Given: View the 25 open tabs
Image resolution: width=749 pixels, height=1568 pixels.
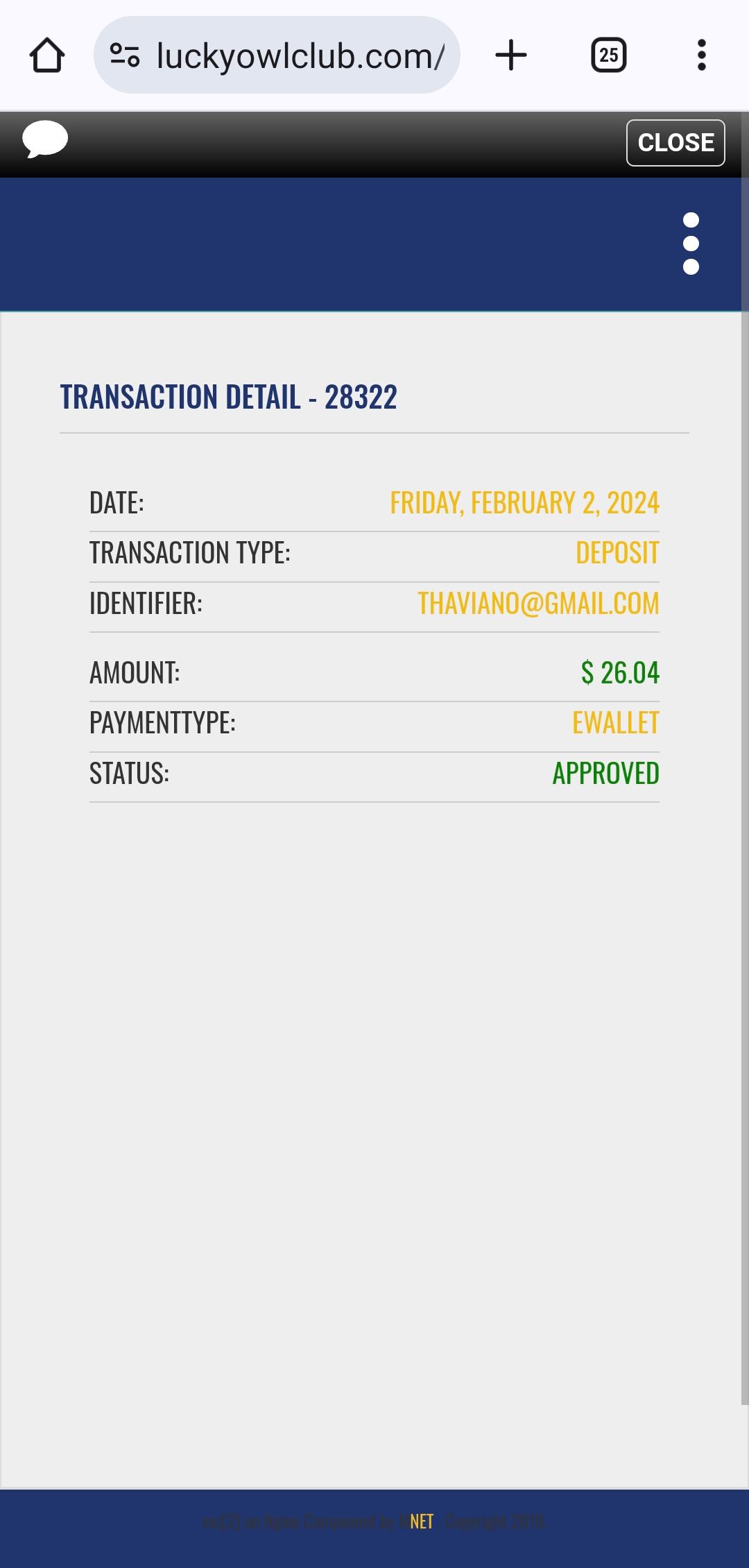Looking at the screenshot, I should tap(608, 56).
